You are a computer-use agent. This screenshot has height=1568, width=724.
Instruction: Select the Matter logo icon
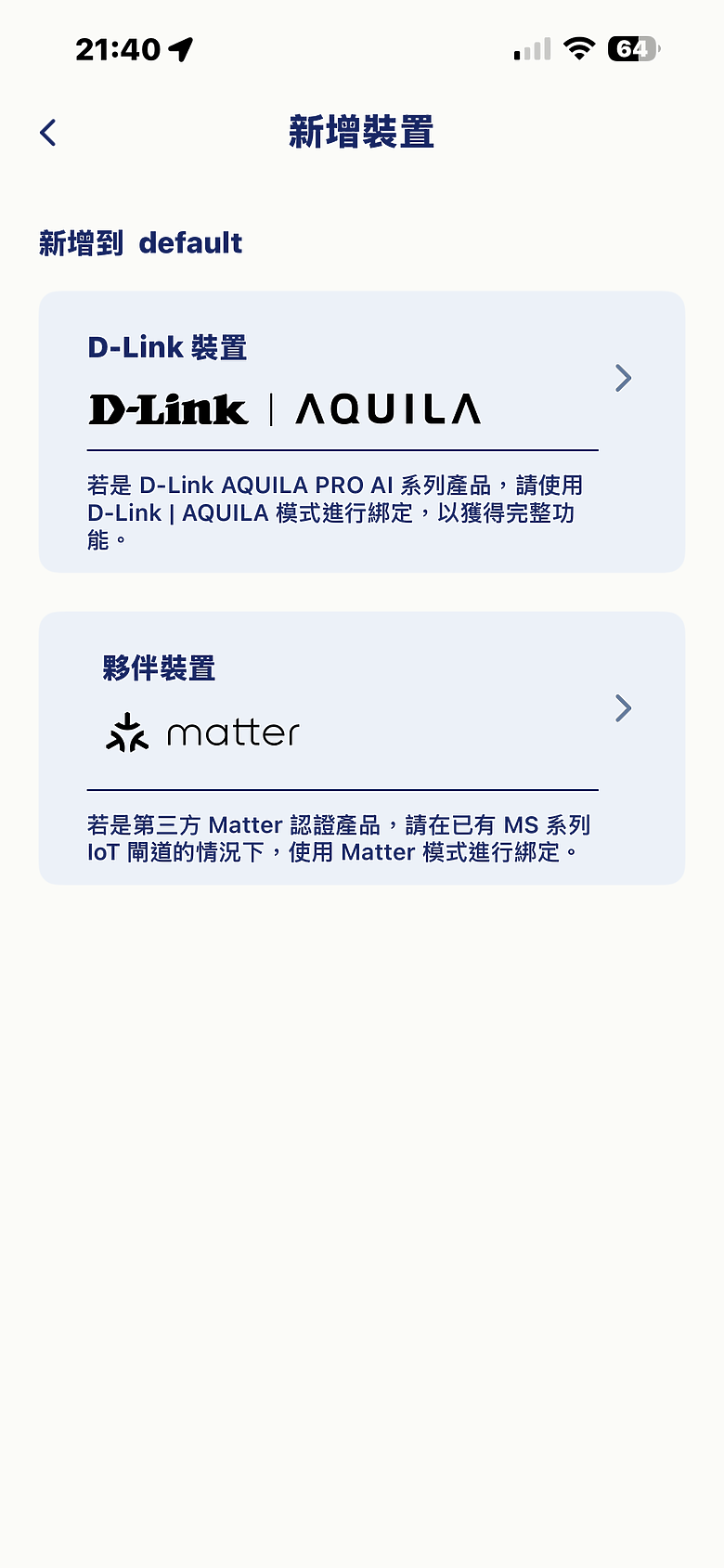pyautogui.click(x=126, y=732)
